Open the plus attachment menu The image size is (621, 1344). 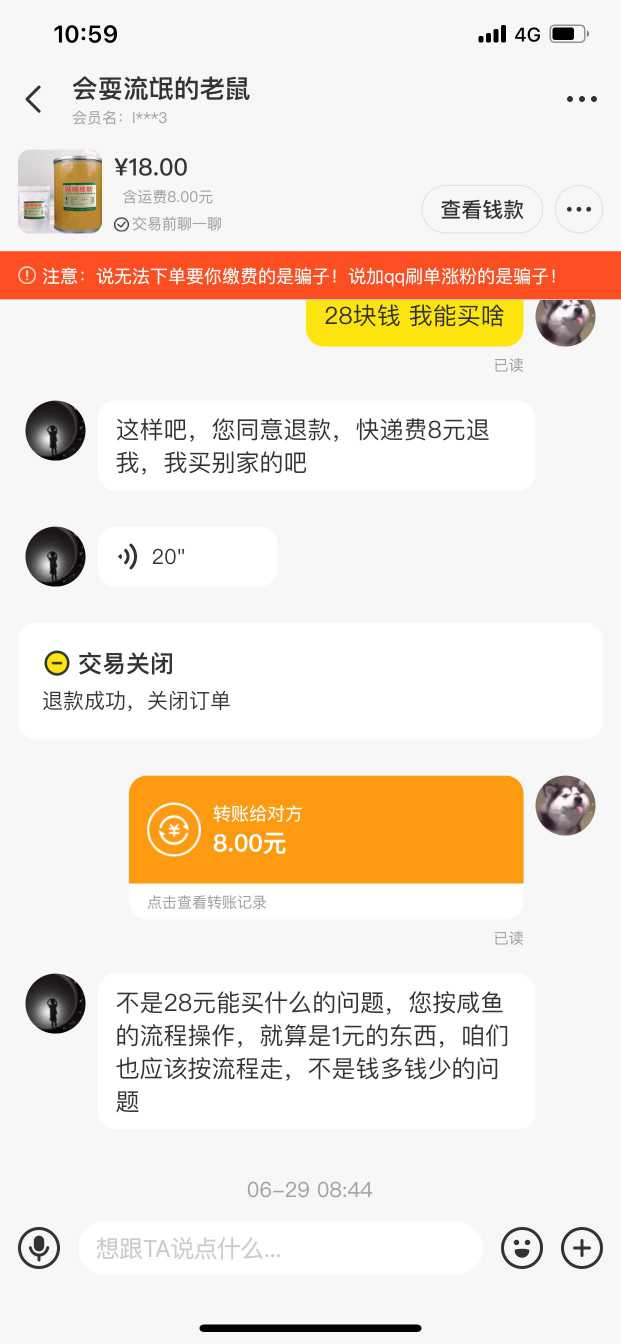(582, 1248)
